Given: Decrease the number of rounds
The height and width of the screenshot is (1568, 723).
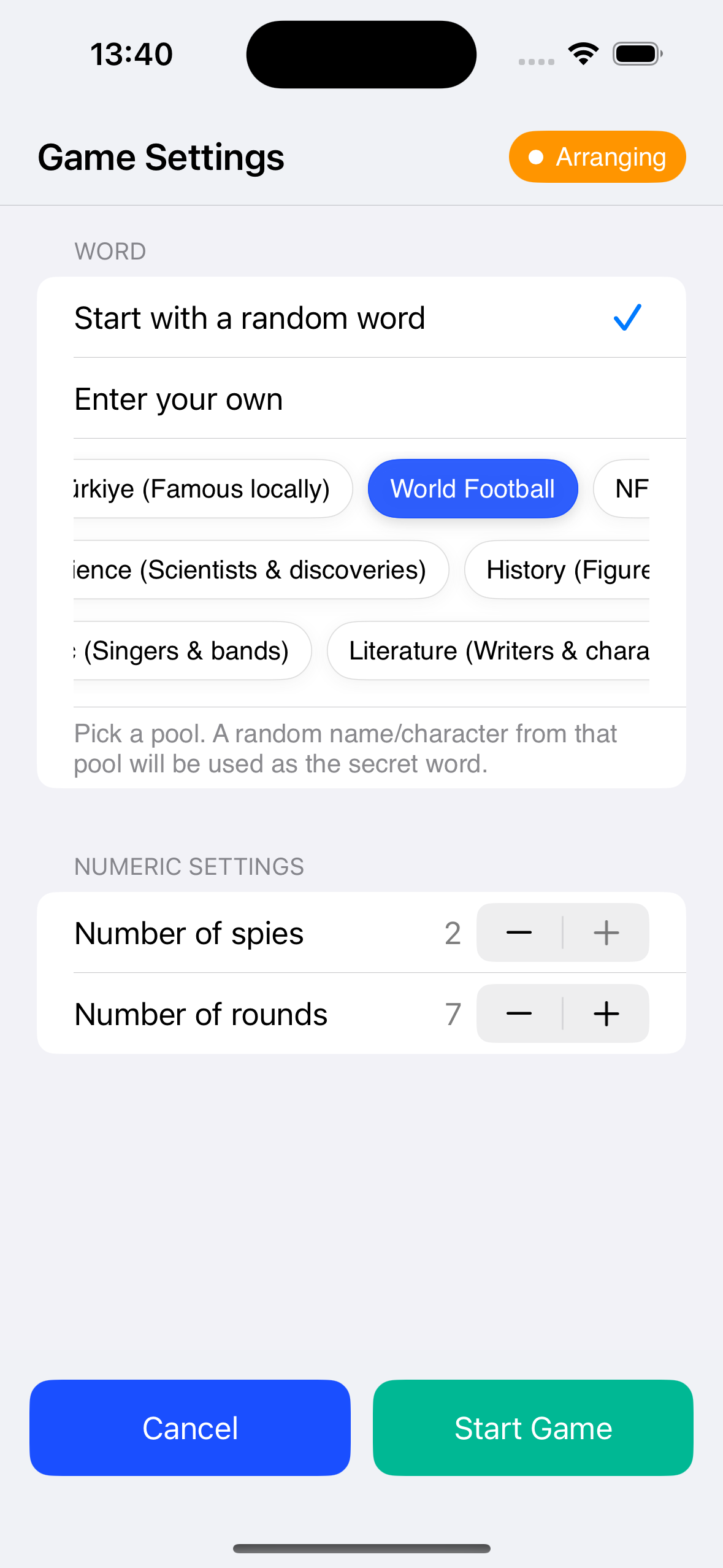Looking at the screenshot, I should click(519, 1014).
